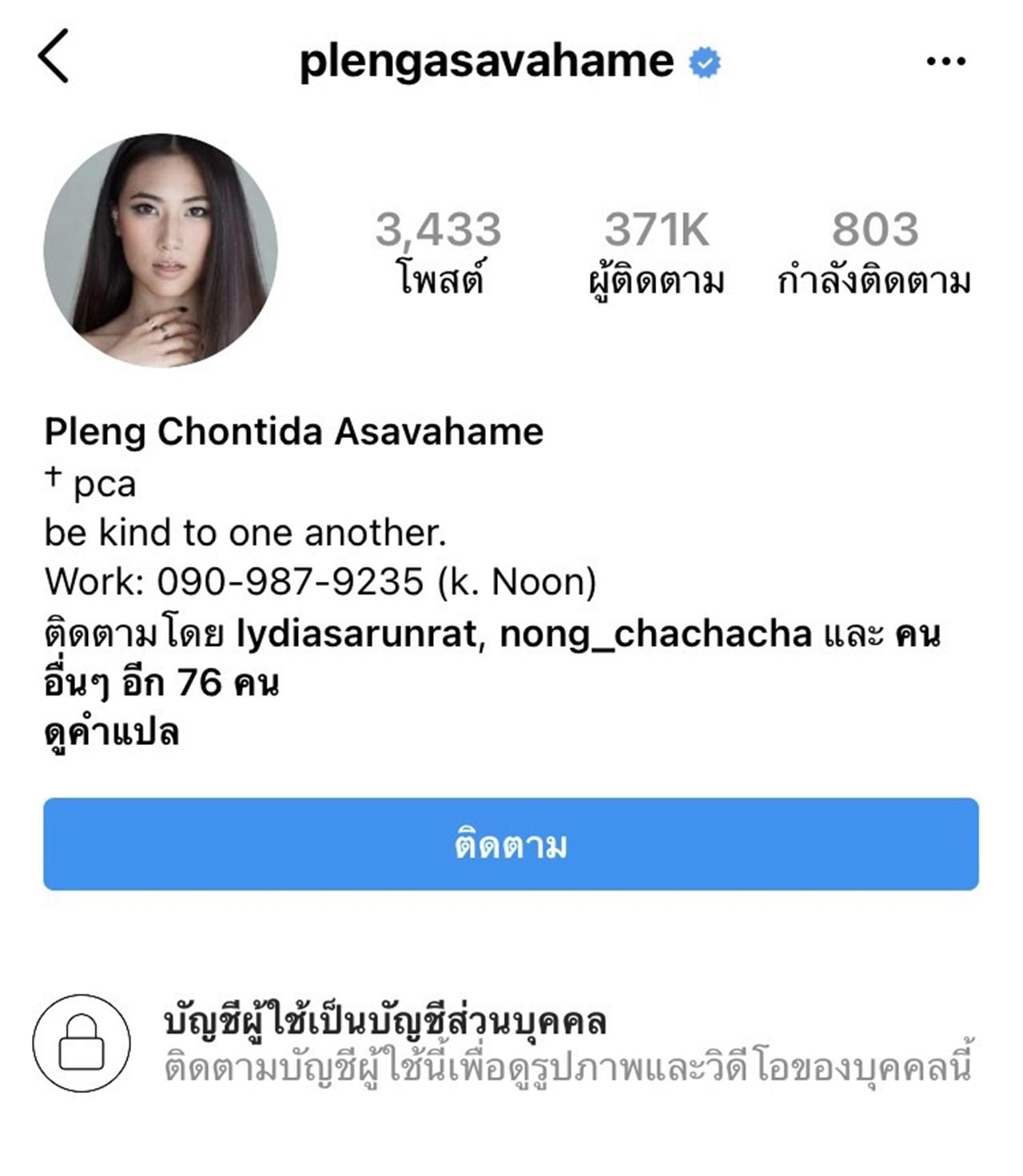Screen dimensions: 1023x1176
Task: Tap the blue ติดตาม follow button
Action: pyautogui.click(x=511, y=844)
